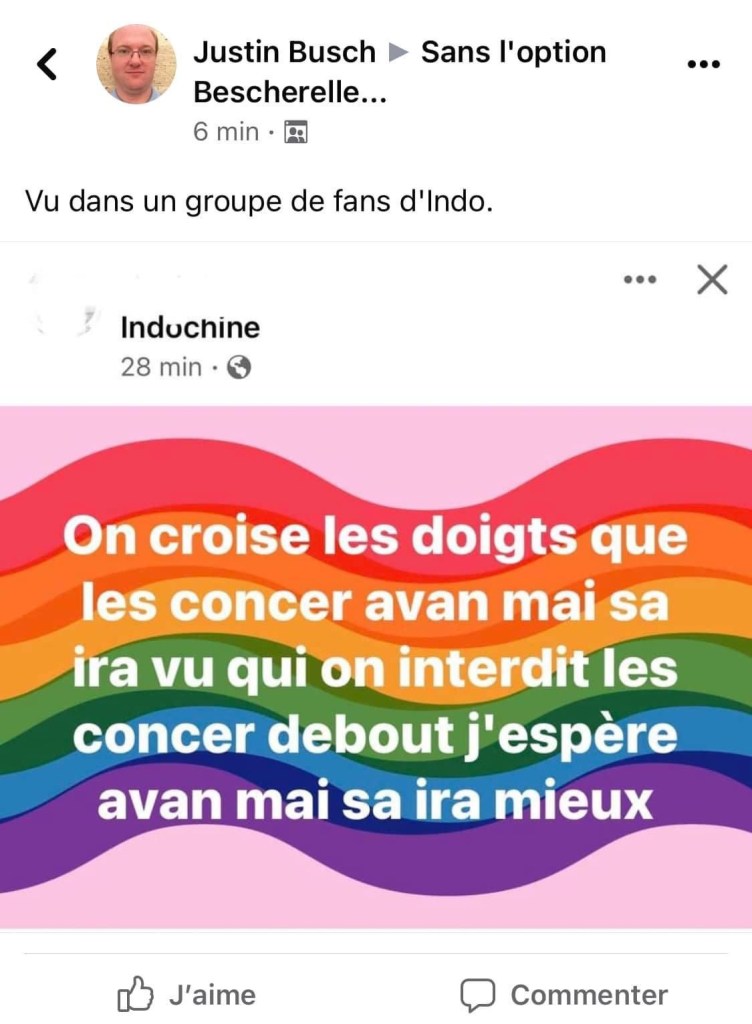
Task: Dismiss the shared Indochine post with X
Action: [711, 280]
